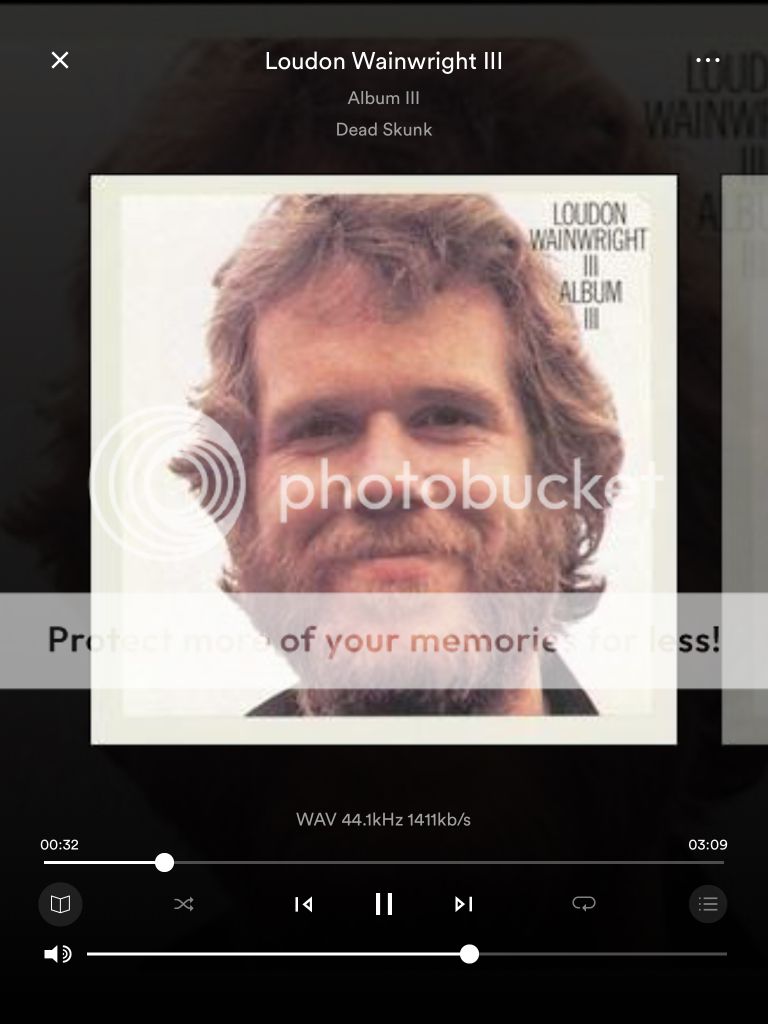
Task: Toggle shuffle mode
Action: pos(184,904)
